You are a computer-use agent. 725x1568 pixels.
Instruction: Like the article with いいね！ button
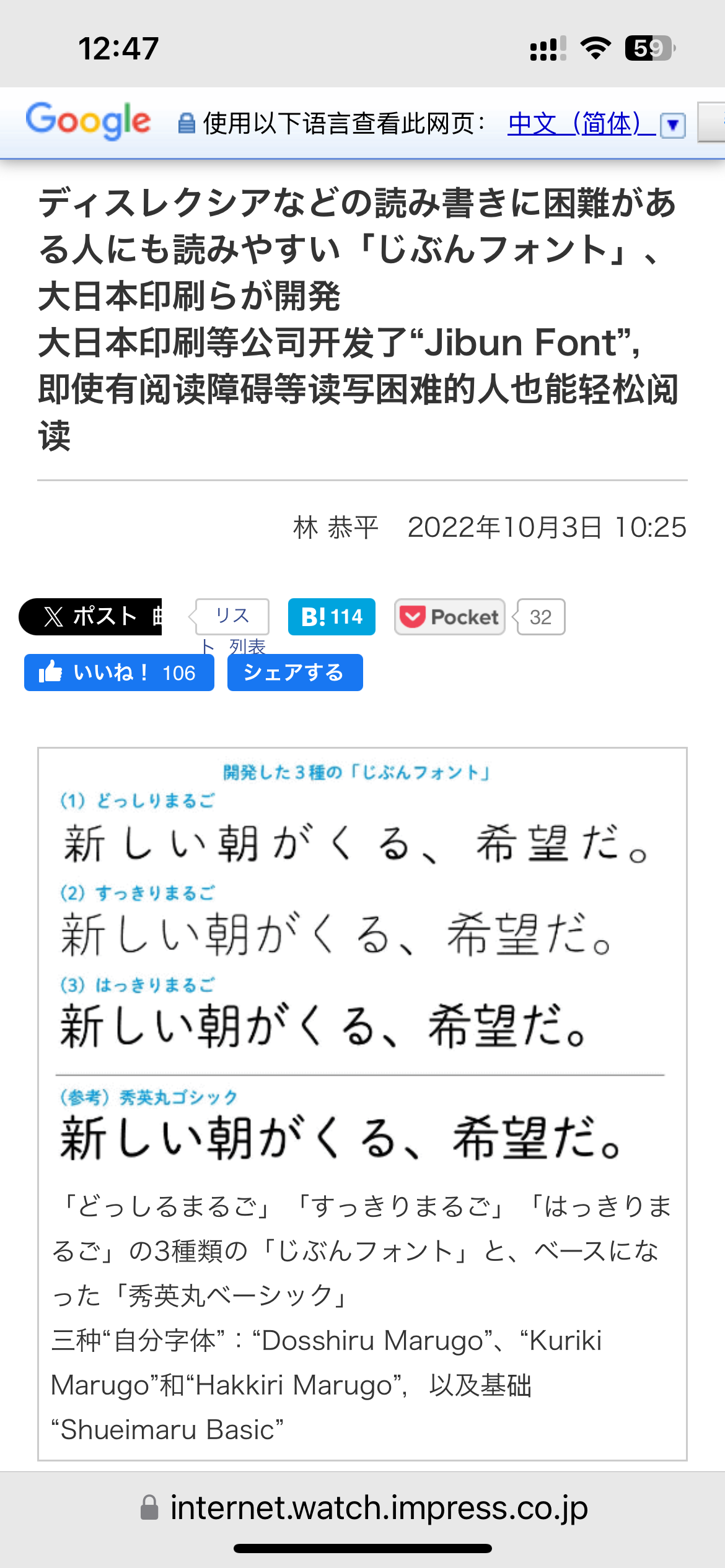coord(119,673)
